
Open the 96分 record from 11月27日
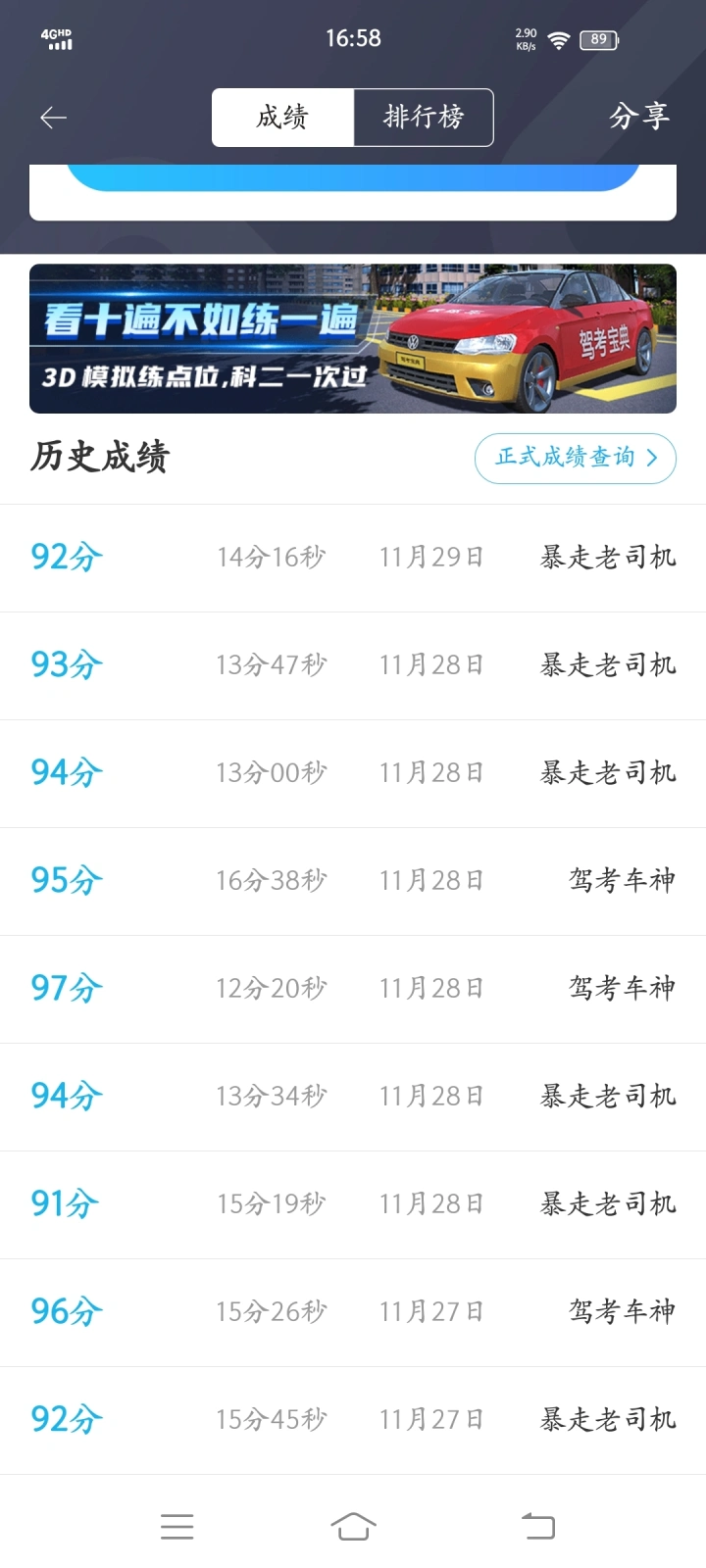pos(353,1312)
